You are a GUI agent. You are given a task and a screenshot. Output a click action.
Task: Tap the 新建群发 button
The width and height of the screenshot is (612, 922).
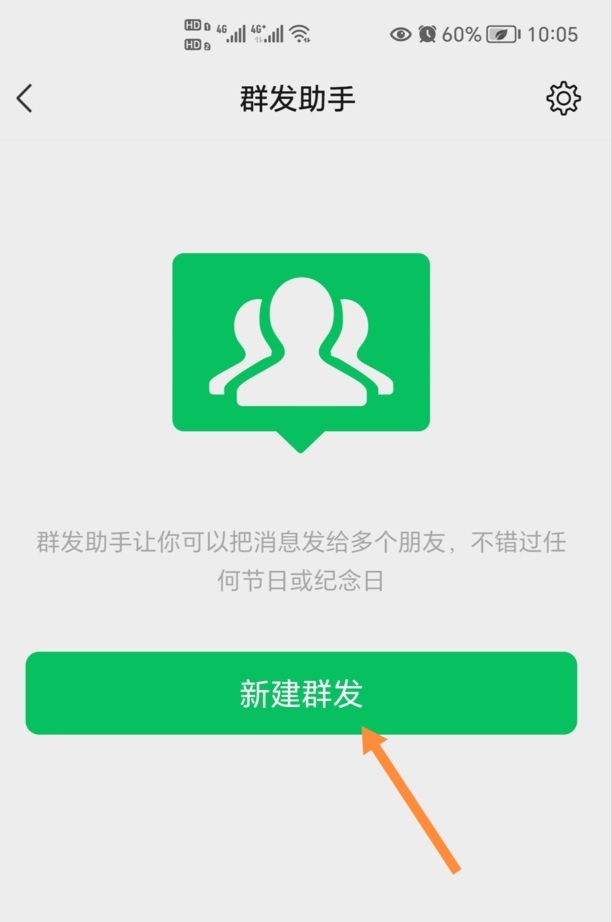(301, 693)
